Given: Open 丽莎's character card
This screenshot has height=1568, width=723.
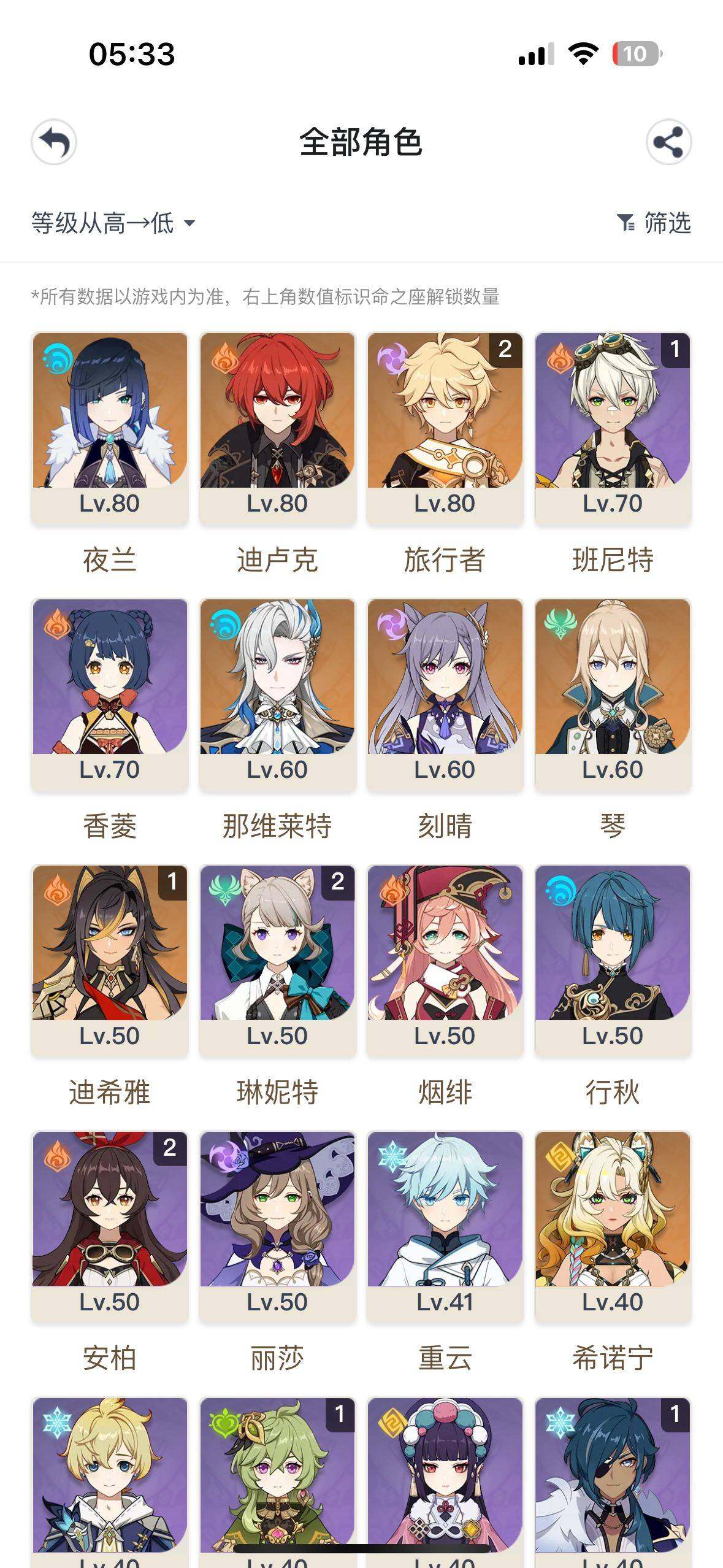Looking at the screenshot, I should [277, 1226].
